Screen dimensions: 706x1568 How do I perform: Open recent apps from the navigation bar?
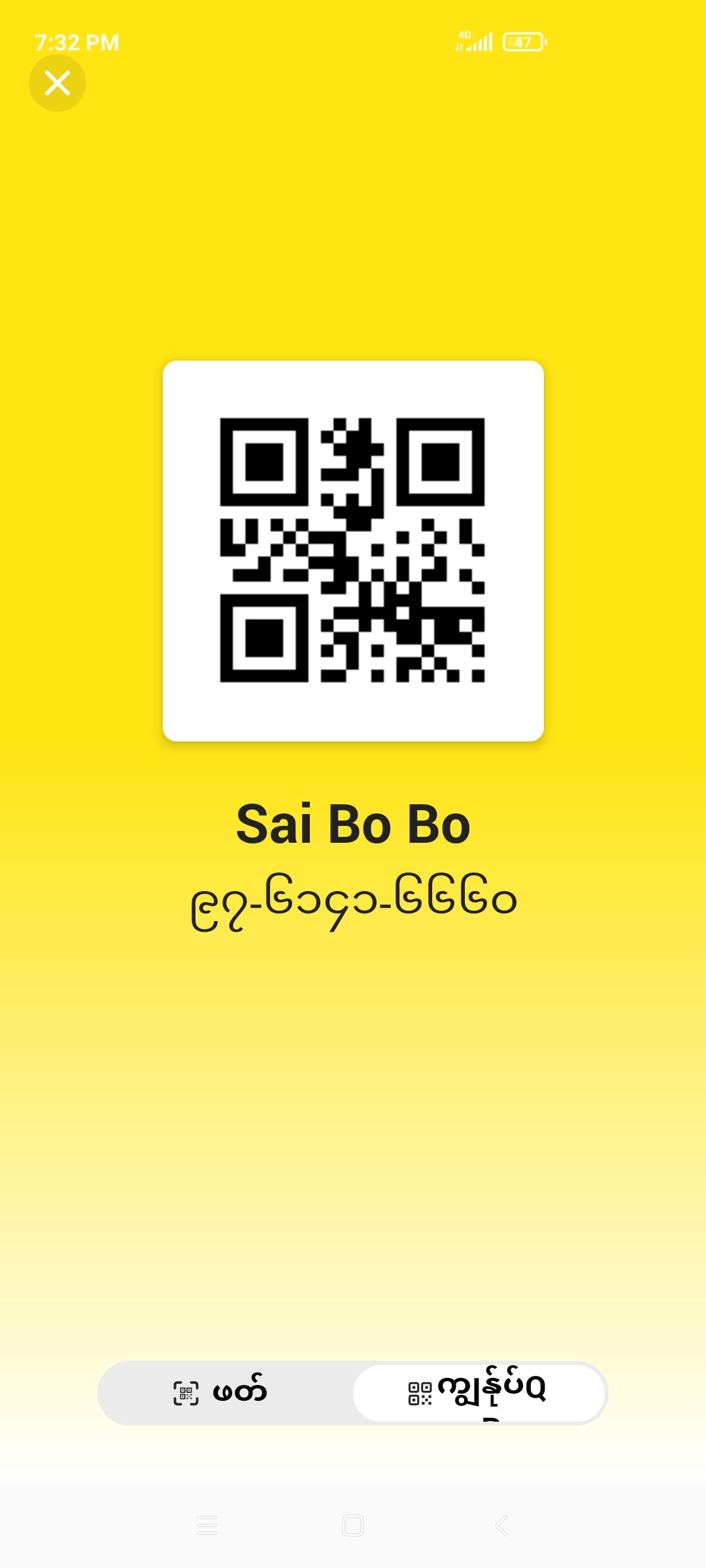(x=207, y=1526)
